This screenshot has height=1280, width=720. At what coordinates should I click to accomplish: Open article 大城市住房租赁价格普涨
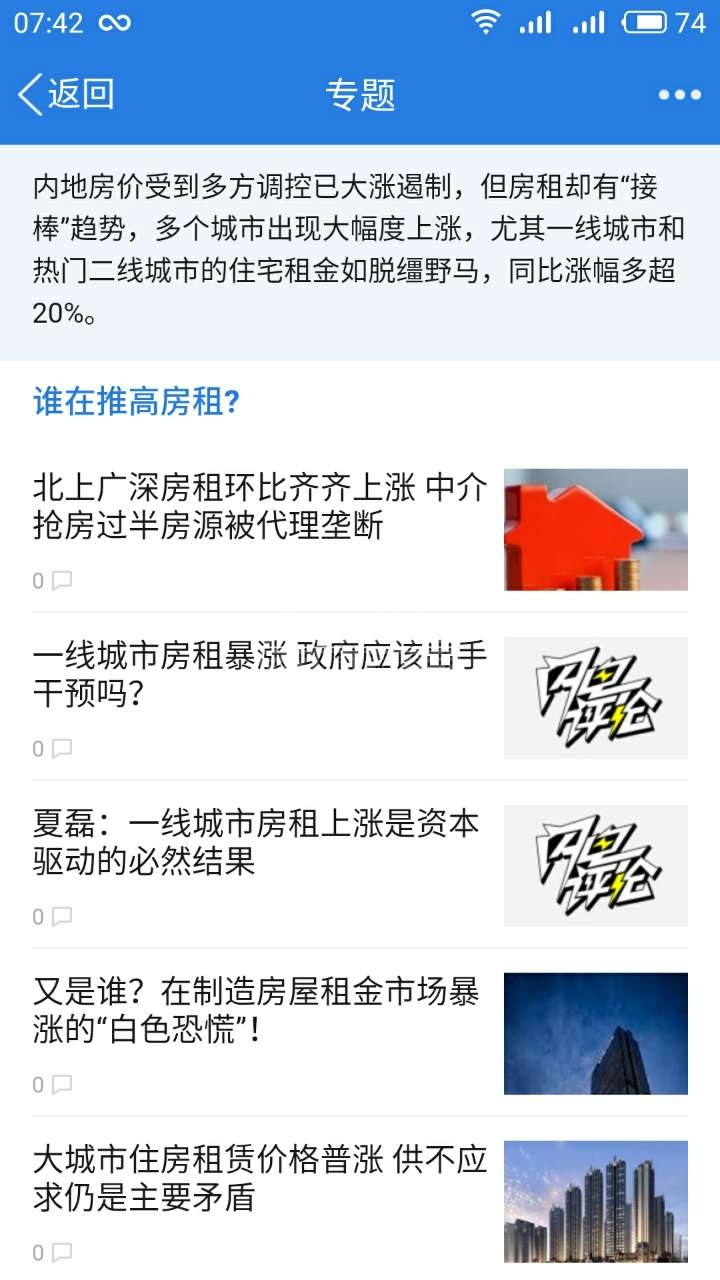260,1178
